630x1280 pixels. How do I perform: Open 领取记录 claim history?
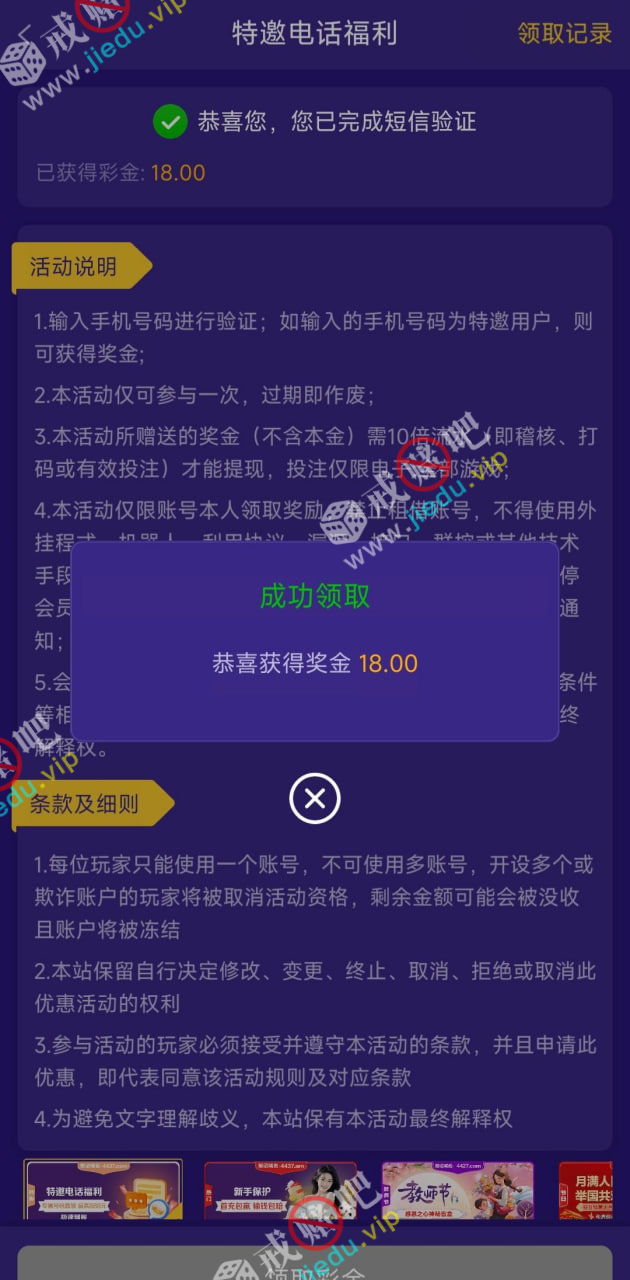564,33
